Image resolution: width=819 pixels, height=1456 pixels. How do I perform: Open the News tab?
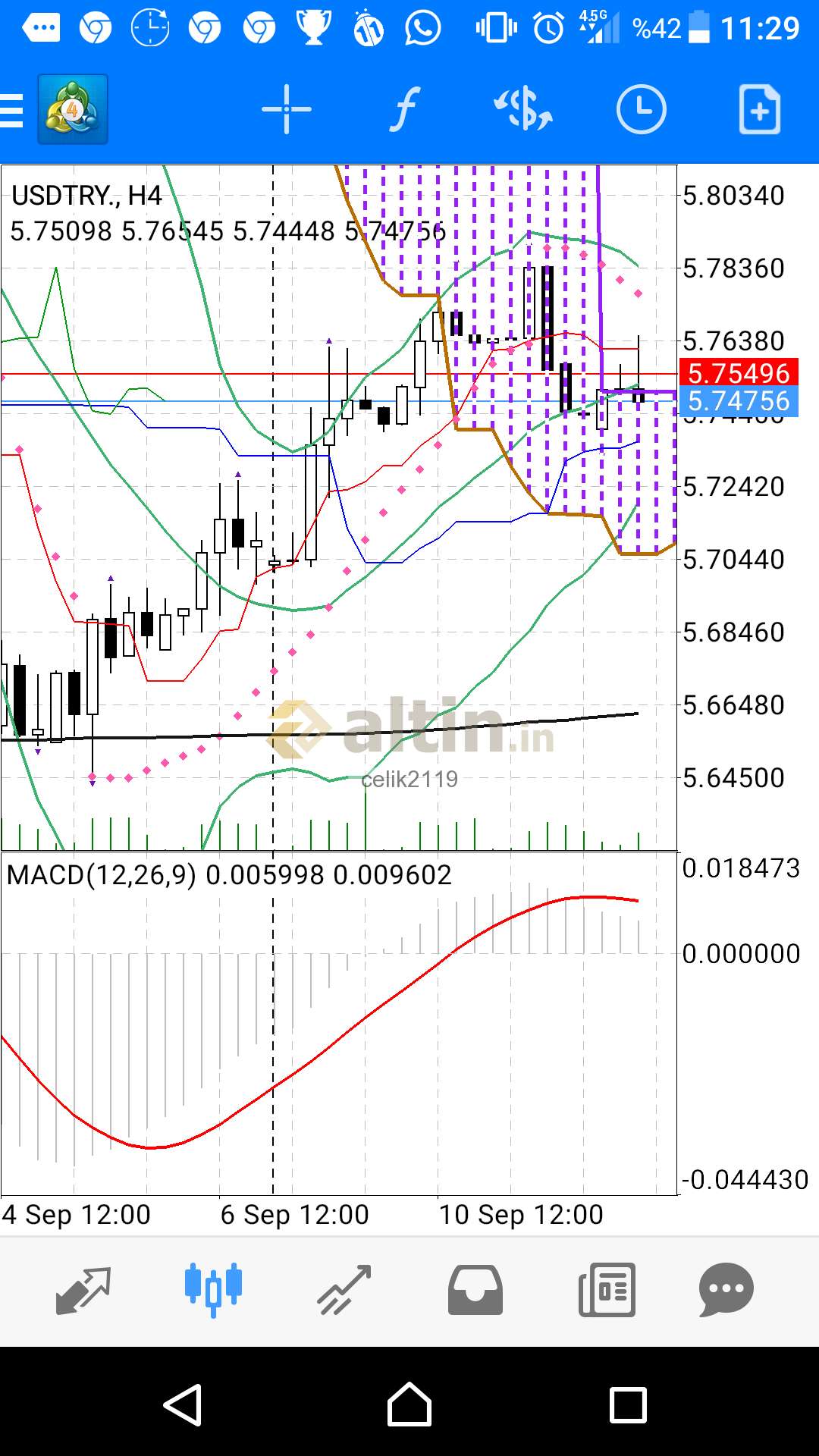[607, 1290]
